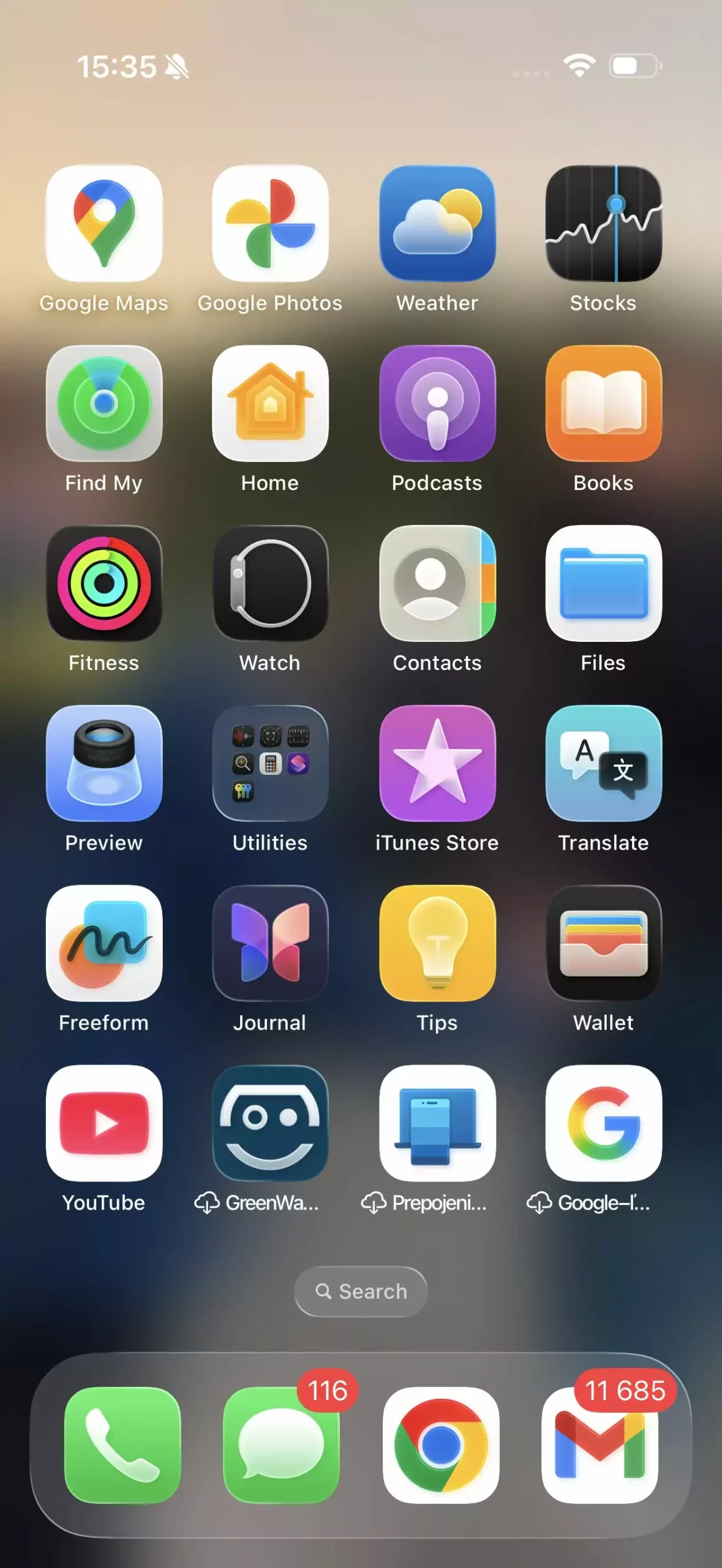
Task: Open the Phone app in the dock
Action: pyautogui.click(x=122, y=1445)
